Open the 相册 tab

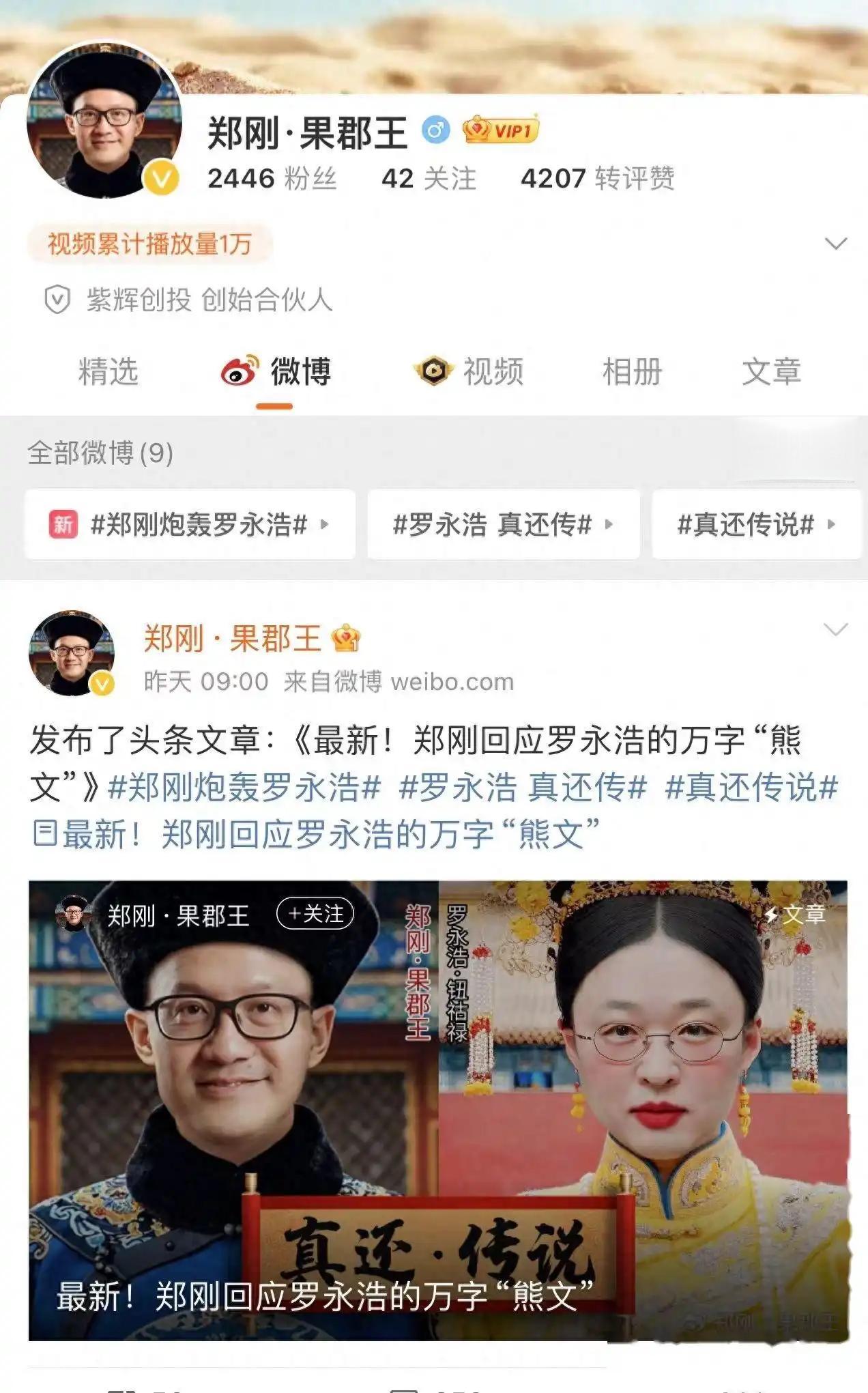click(632, 372)
